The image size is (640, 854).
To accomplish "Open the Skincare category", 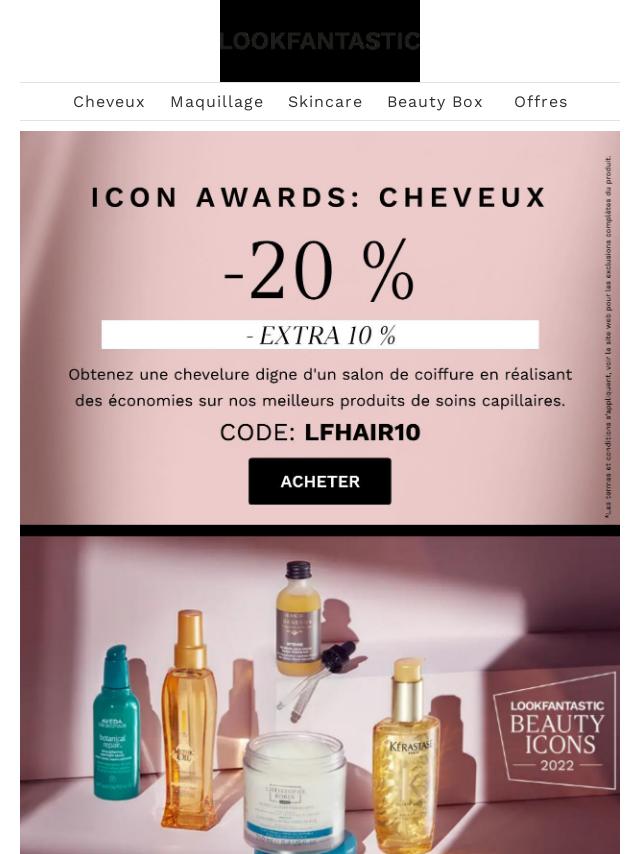I will click(x=325, y=102).
